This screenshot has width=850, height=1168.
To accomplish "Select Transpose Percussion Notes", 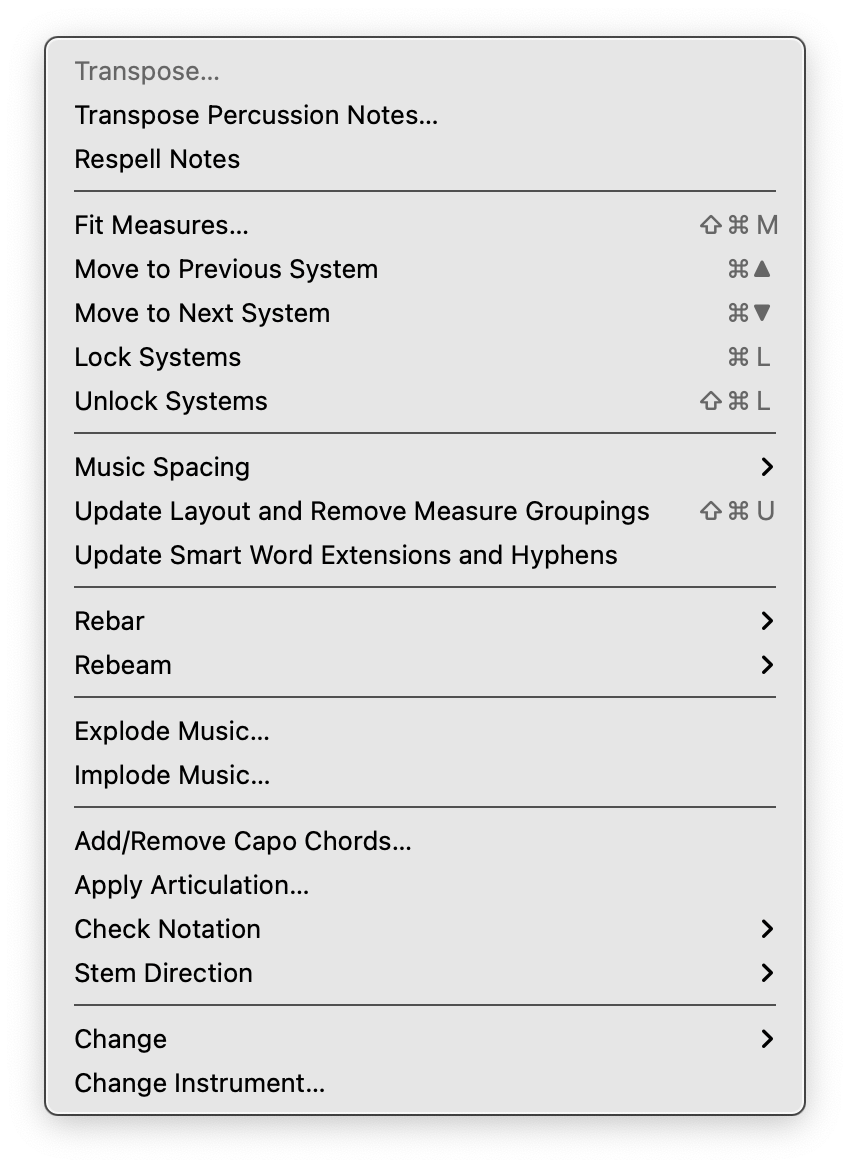I will [256, 115].
